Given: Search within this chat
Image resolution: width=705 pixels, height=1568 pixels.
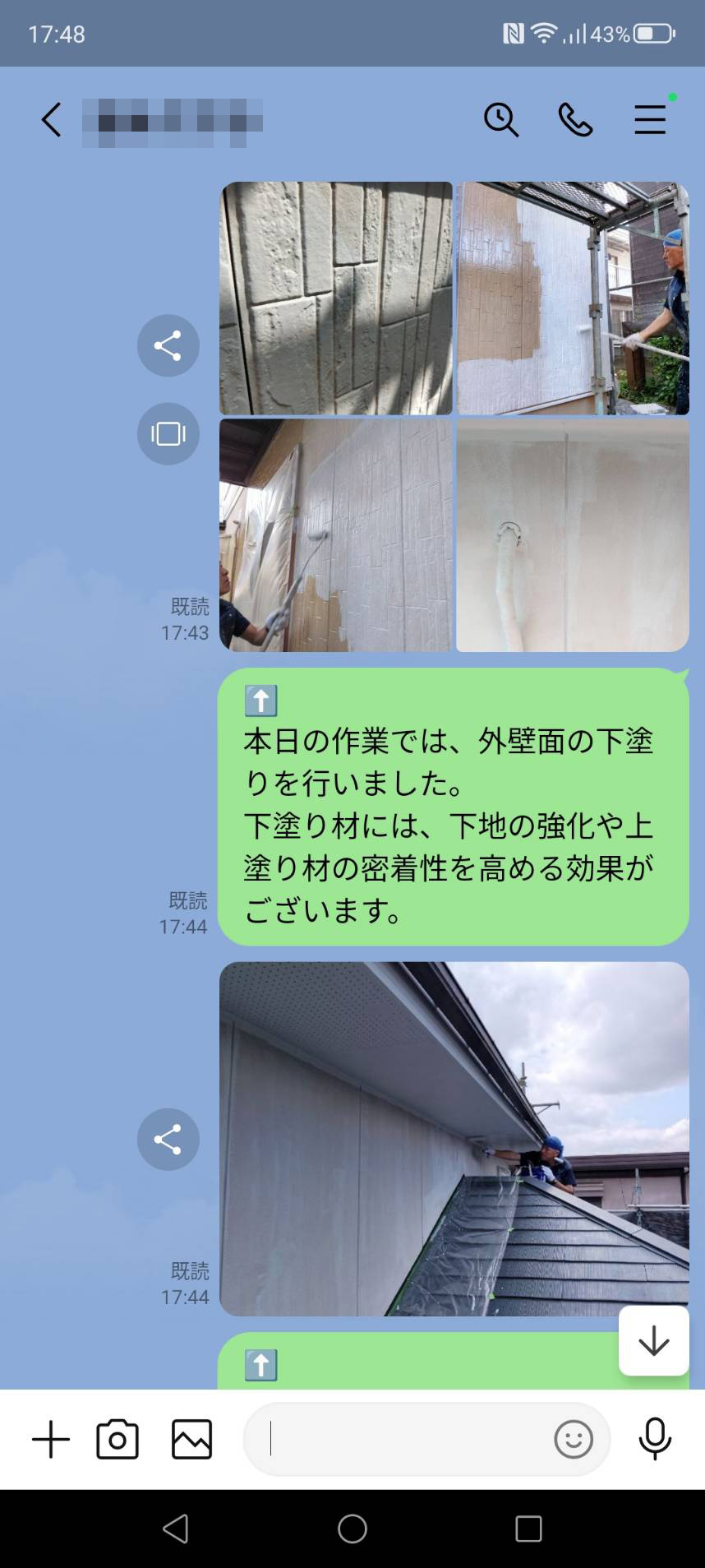Looking at the screenshot, I should point(500,120).
